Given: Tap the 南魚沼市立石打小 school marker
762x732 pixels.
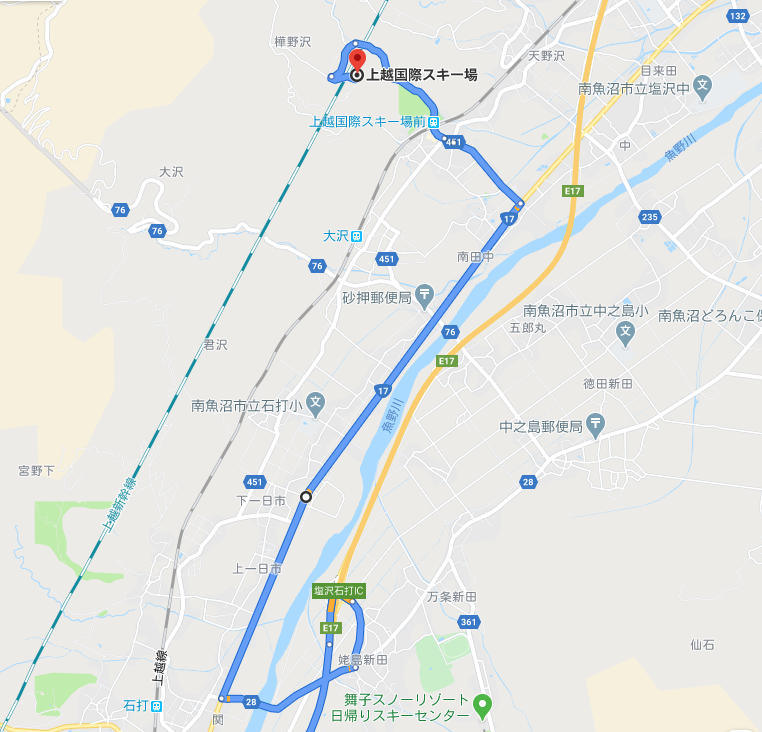Looking at the screenshot, I should [x=316, y=404].
